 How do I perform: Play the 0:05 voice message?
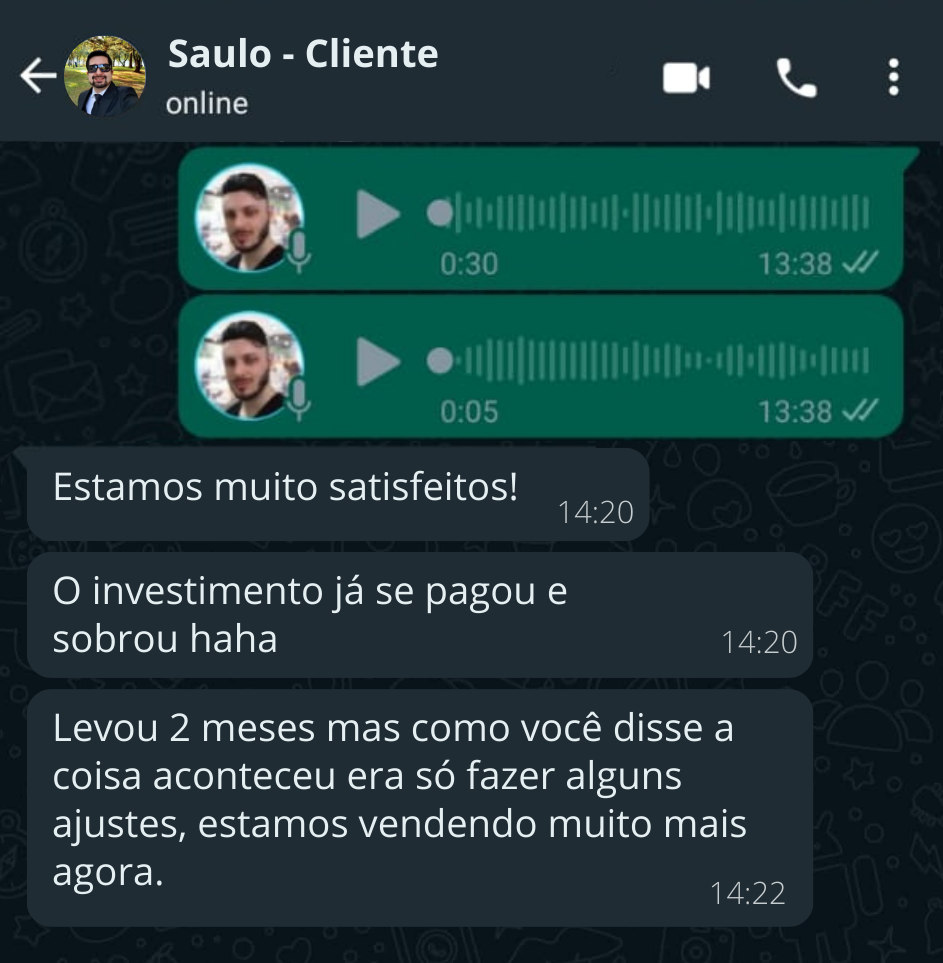[x=378, y=362]
